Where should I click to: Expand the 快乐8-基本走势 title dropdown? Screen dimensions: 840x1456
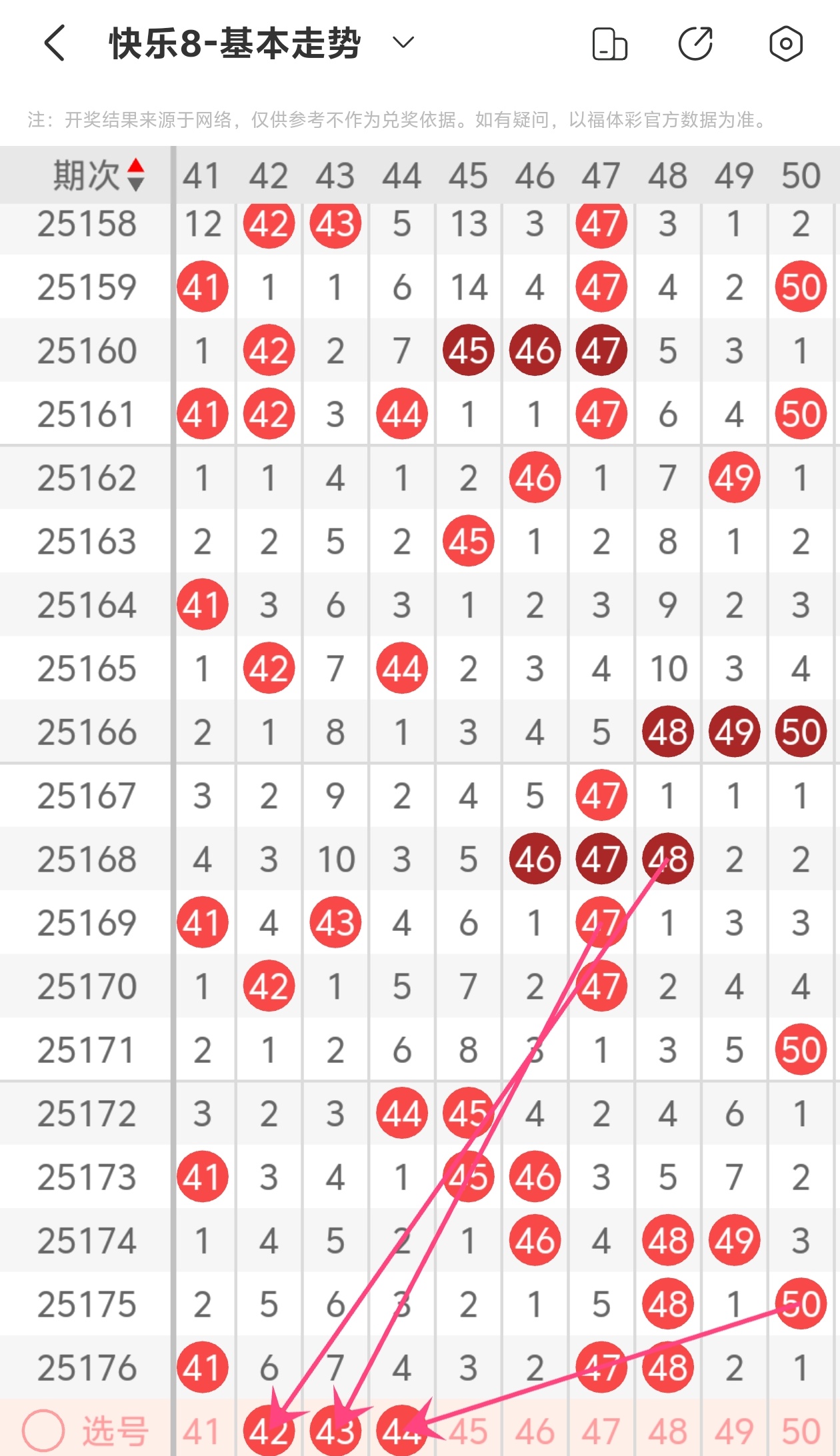(403, 43)
